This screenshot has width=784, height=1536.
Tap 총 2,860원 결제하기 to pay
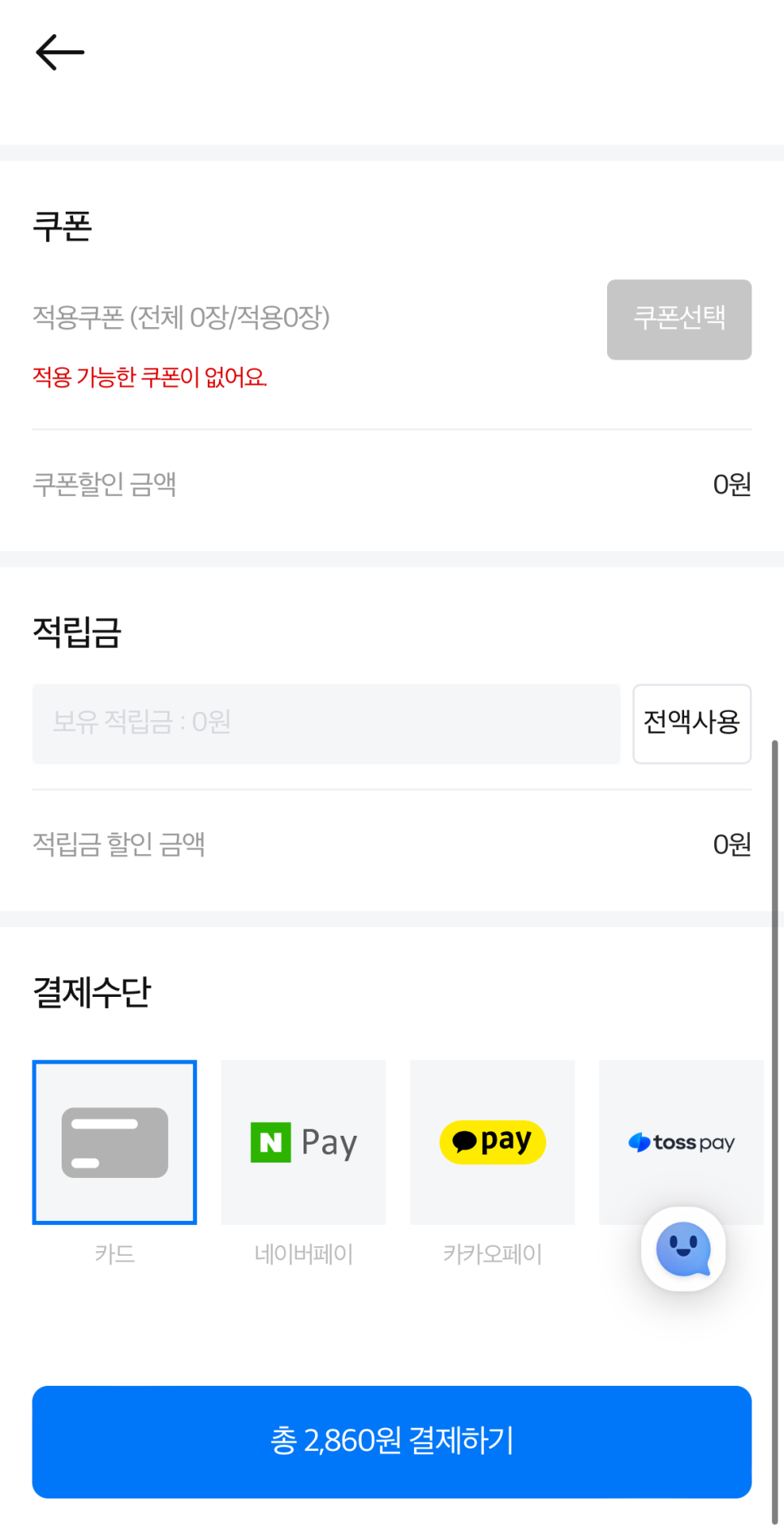392,1441
